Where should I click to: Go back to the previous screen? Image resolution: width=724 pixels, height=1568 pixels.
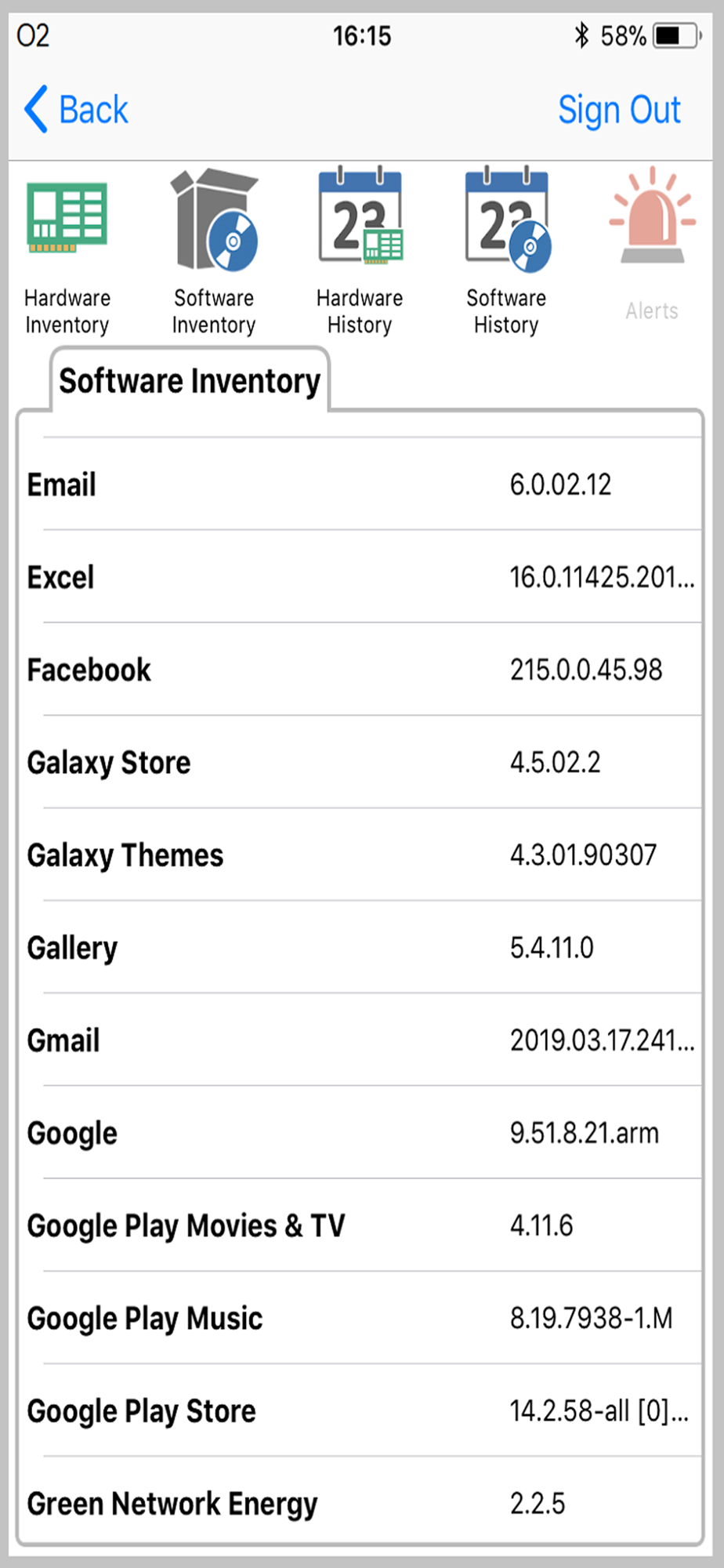(76, 109)
